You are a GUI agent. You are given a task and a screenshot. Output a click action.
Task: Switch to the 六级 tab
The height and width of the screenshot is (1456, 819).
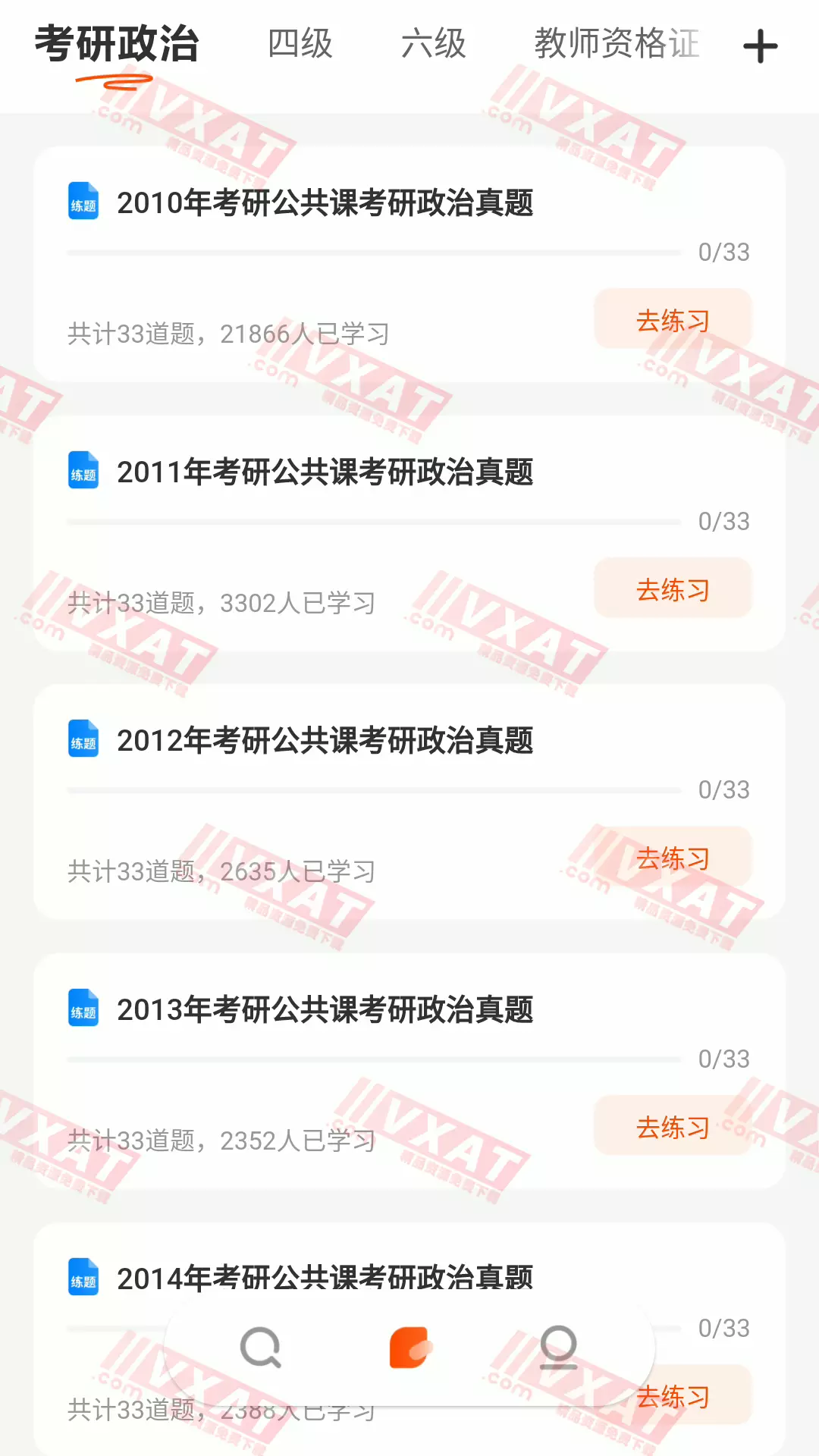click(433, 44)
